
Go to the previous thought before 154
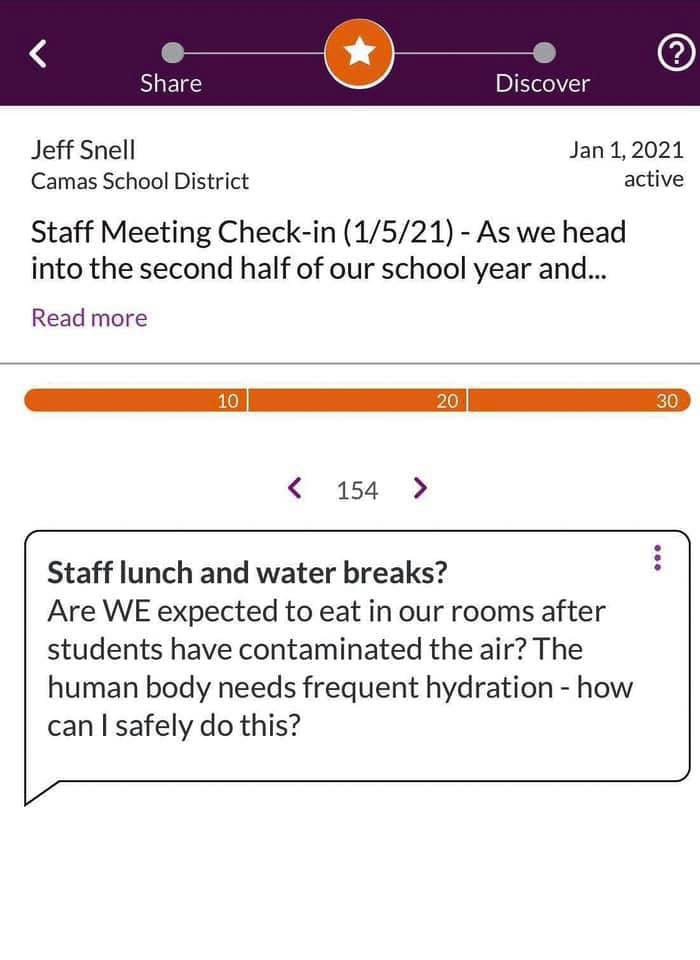(x=294, y=488)
